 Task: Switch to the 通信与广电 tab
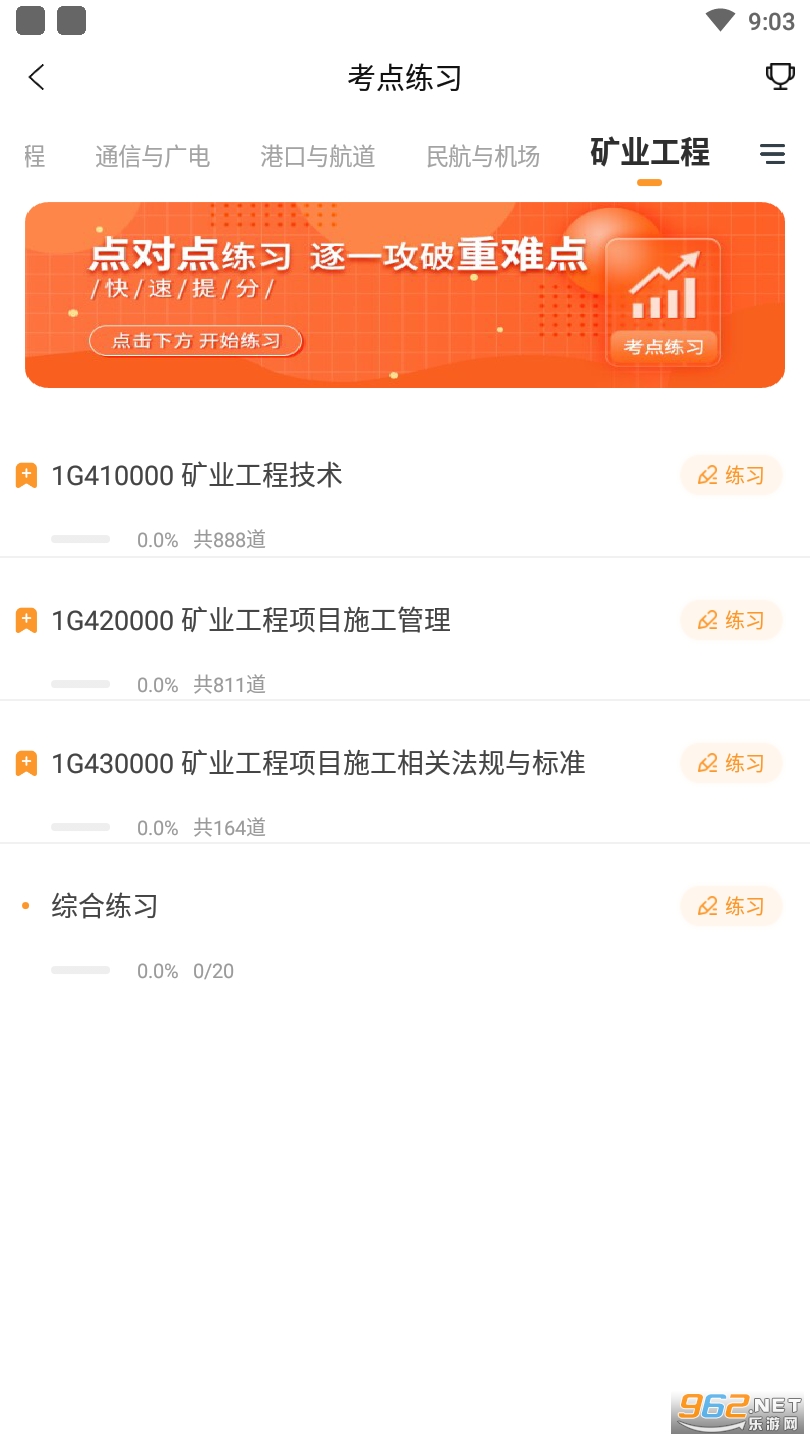click(x=152, y=156)
